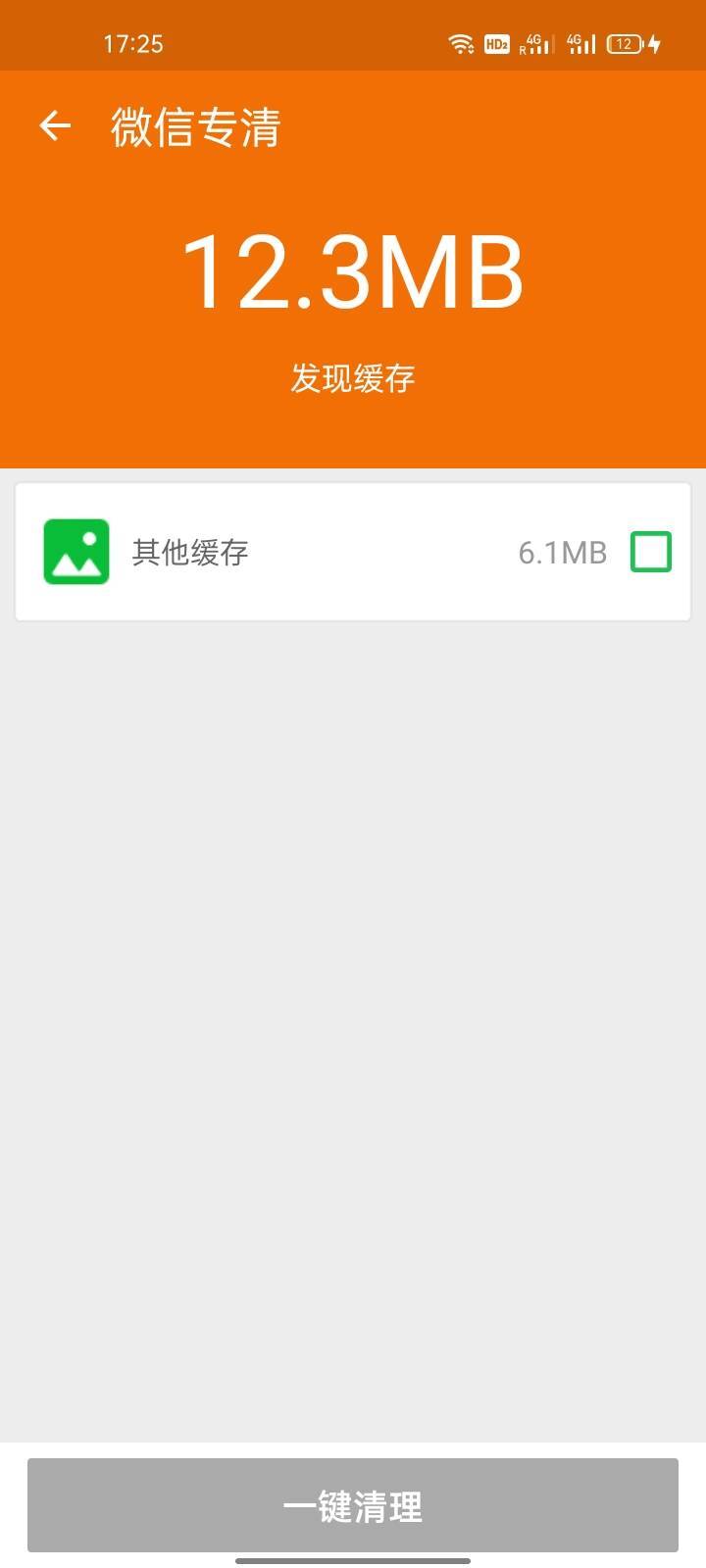This screenshot has width=706, height=1568.
Task: Tap the navigation bar handle at screen bottom
Action: (353, 1556)
